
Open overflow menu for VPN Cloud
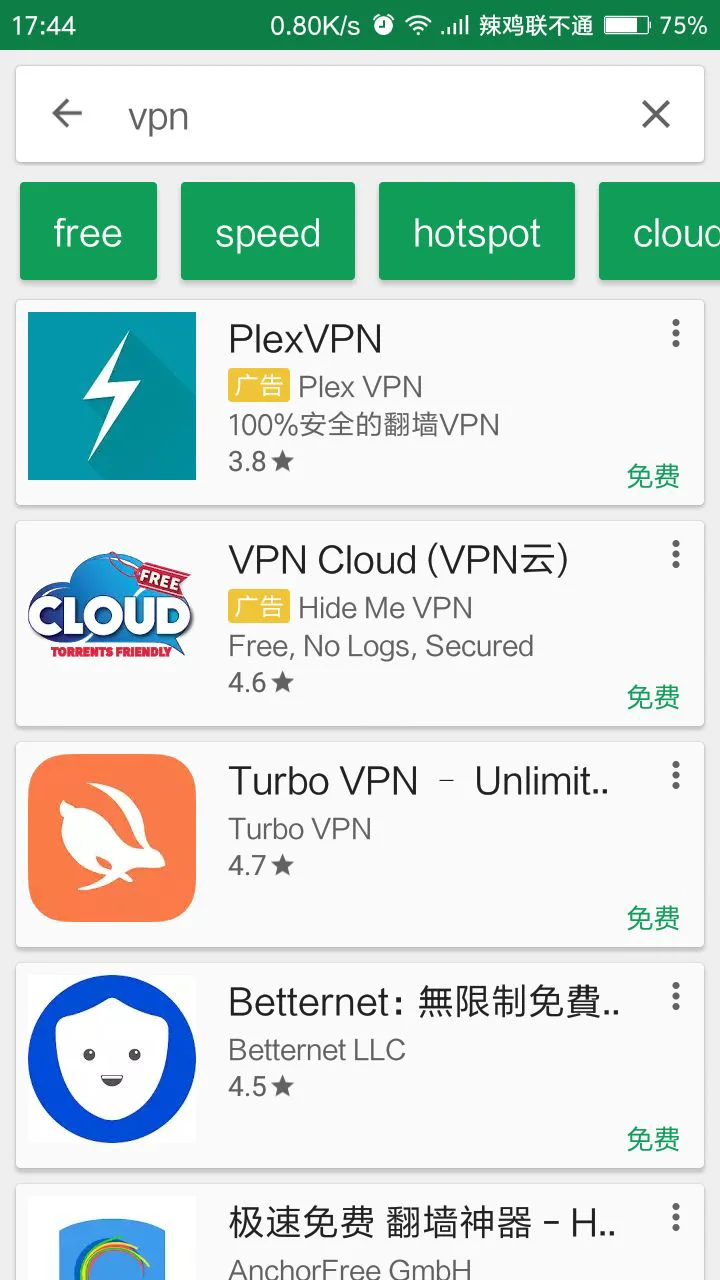(x=676, y=554)
